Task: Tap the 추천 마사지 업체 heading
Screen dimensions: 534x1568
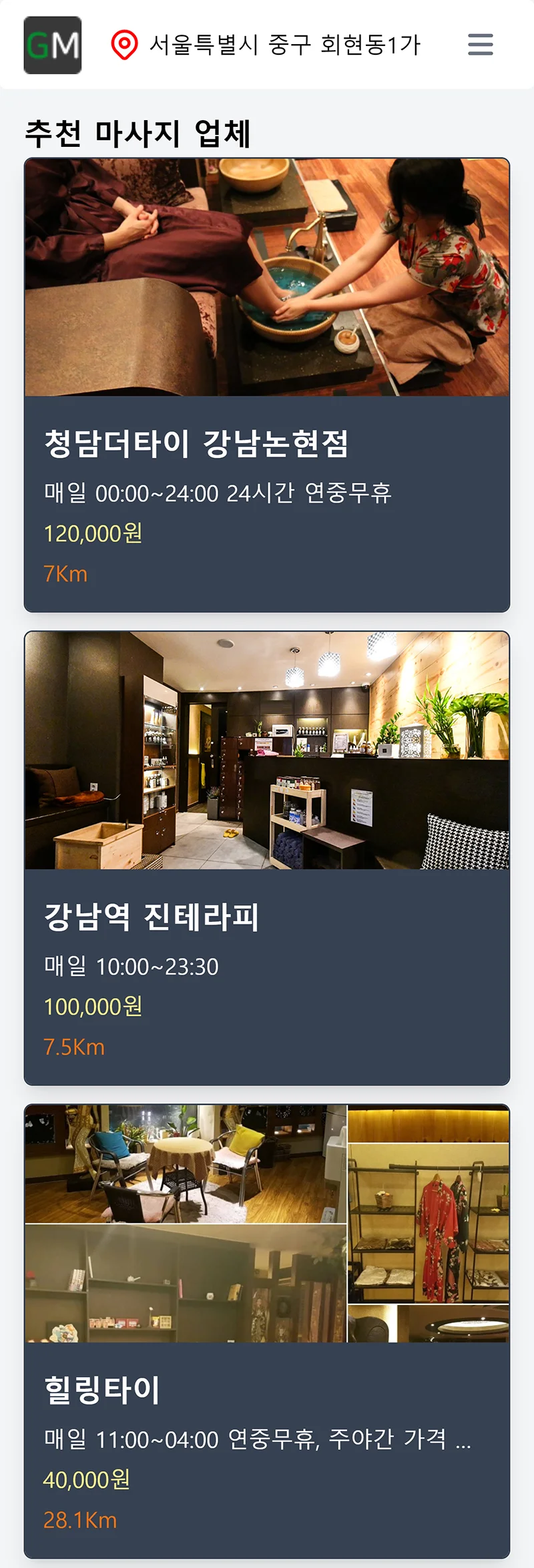Action: pyautogui.click(x=137, y=132)
